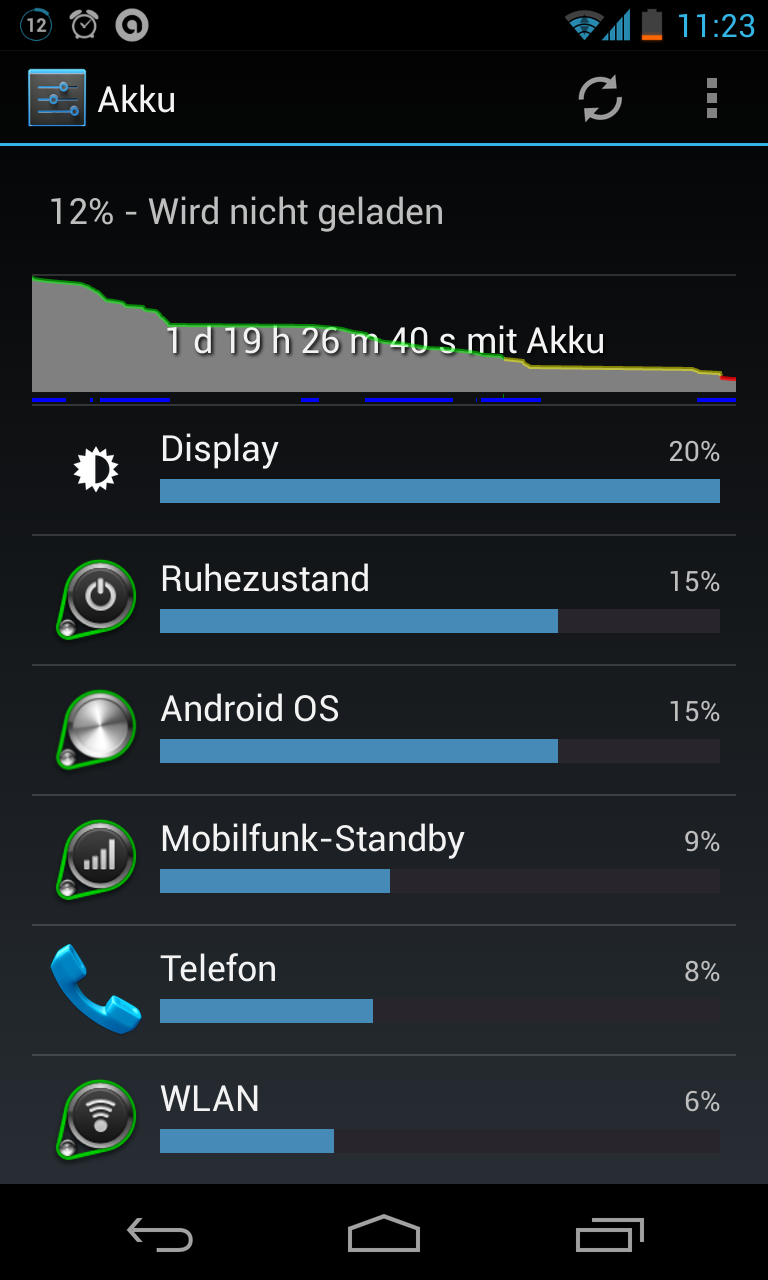
Task: Open the overflow menu
Action: pos(712,99)
